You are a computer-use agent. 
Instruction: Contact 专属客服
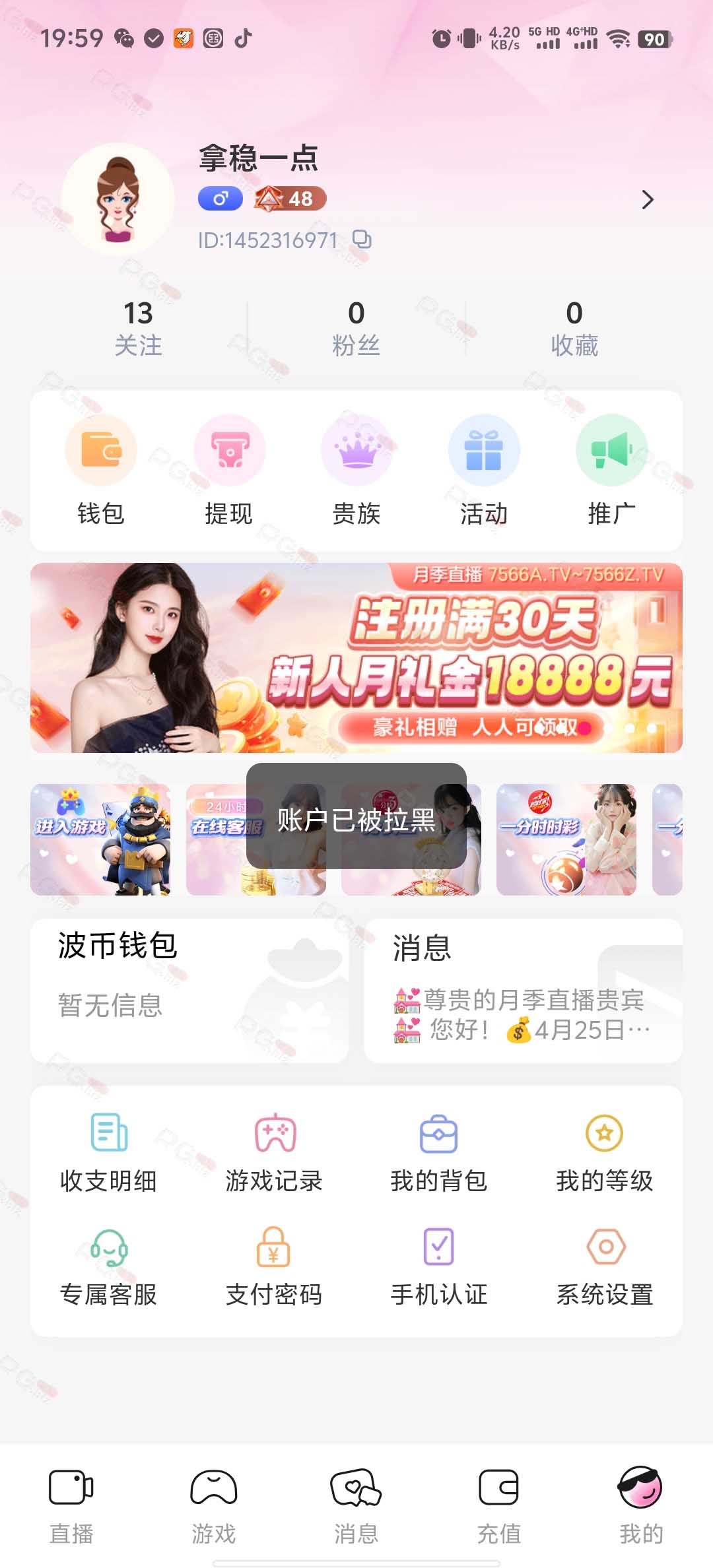(108, 1267)
